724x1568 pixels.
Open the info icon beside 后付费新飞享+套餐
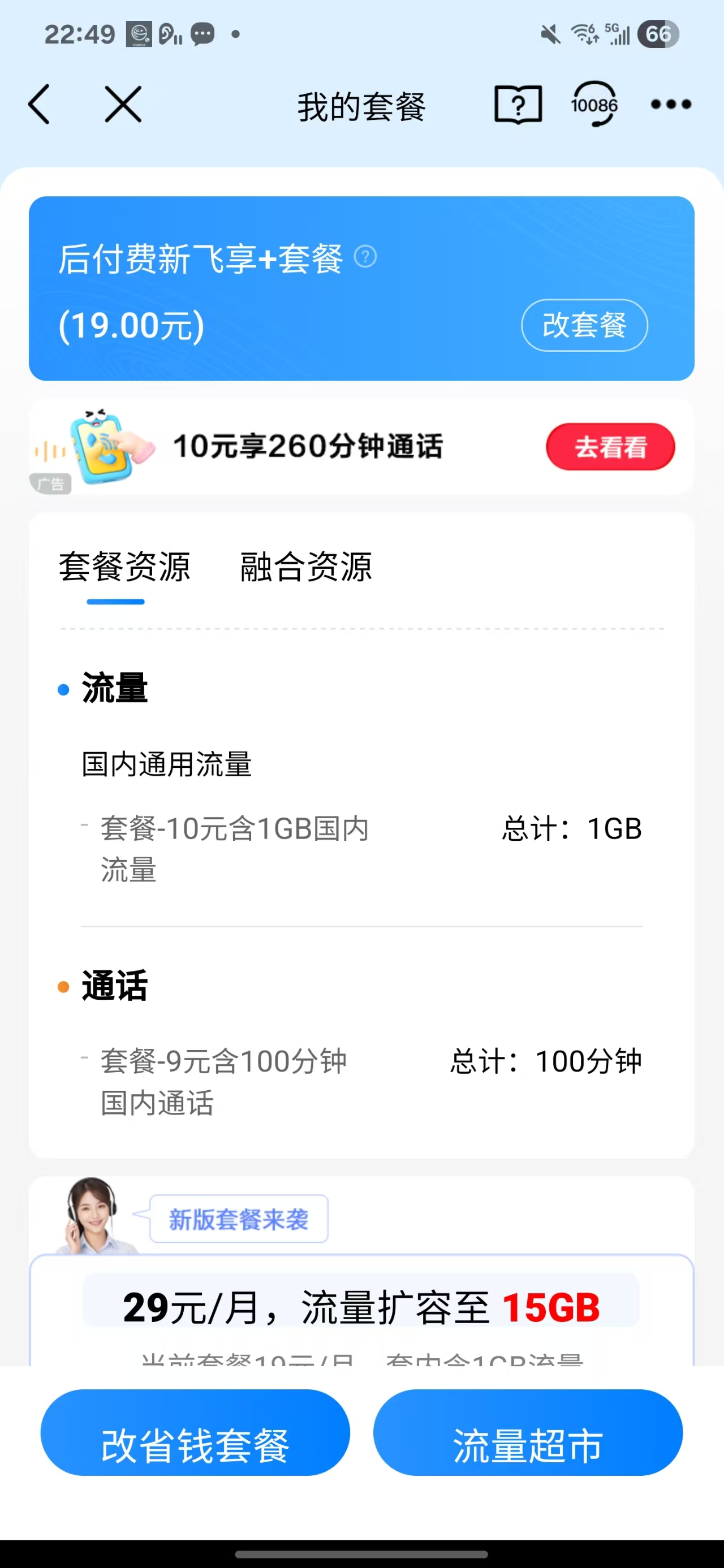[365, 257]
